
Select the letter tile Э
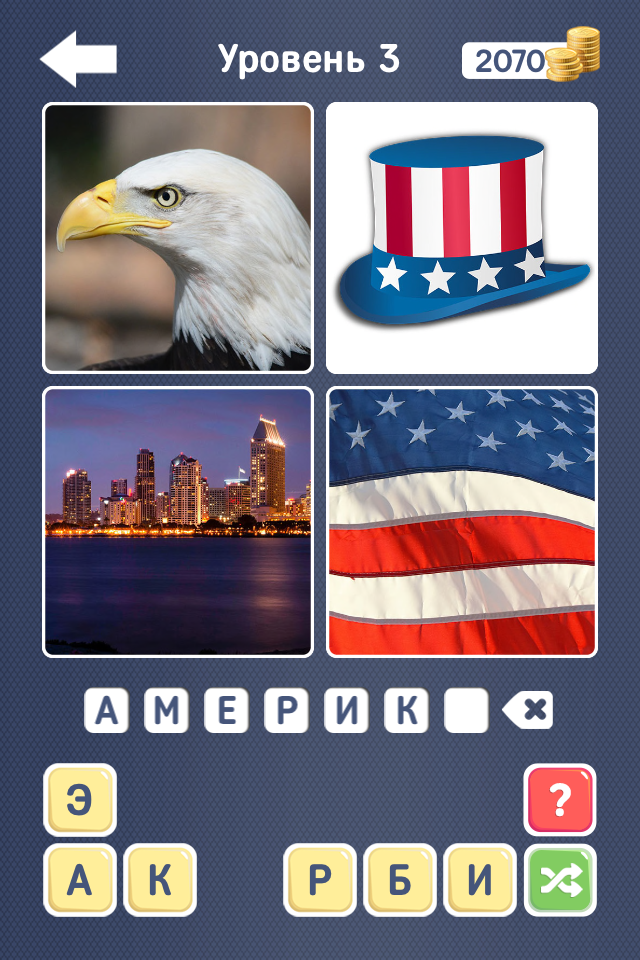(80, 800)
